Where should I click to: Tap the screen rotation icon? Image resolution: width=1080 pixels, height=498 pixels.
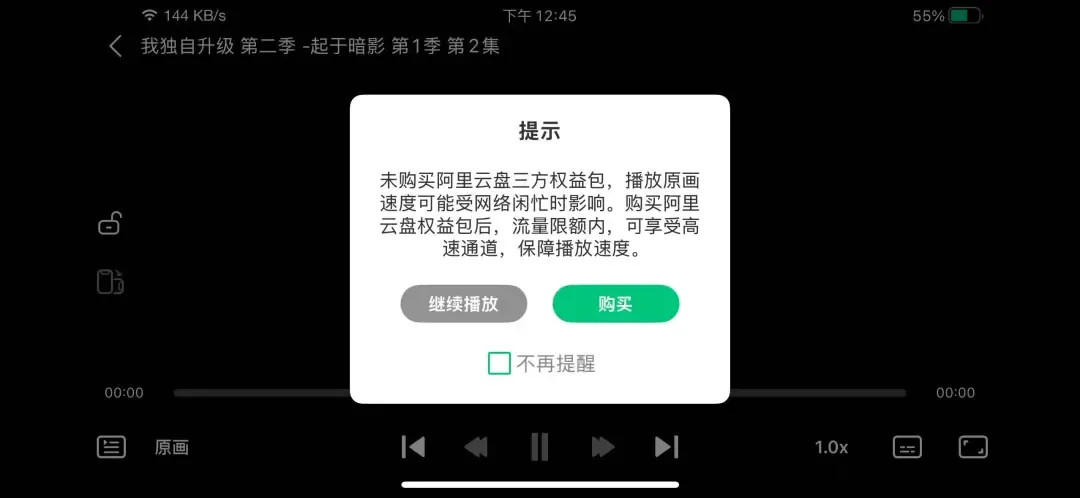[110, 282]
